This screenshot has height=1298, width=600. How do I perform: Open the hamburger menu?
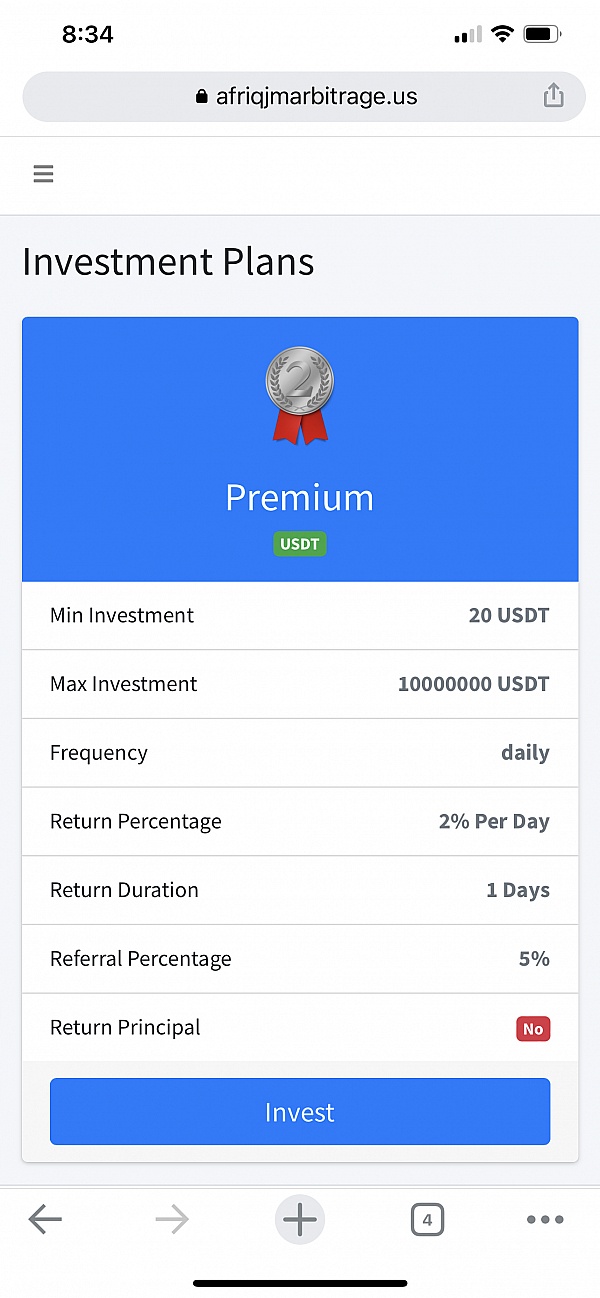[x=43, y=174]
